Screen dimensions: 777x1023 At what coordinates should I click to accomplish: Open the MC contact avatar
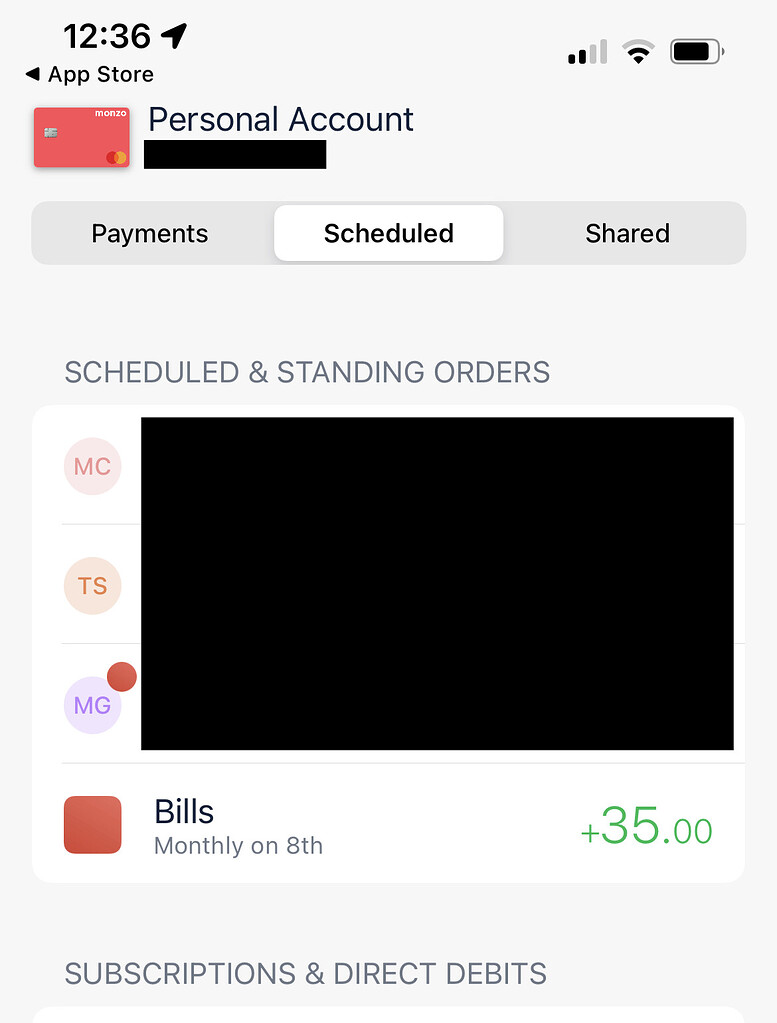pos(92,466)
